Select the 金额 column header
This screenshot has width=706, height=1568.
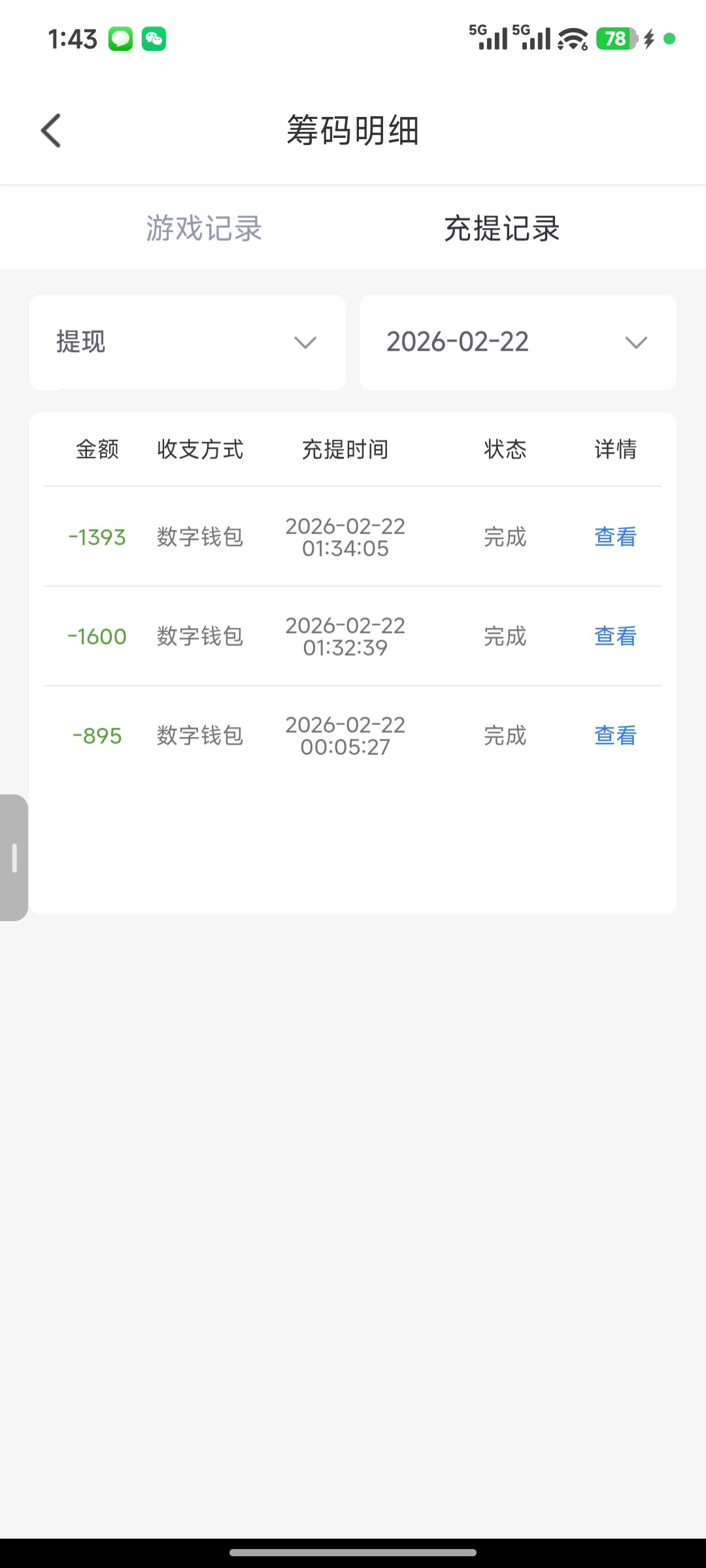click(97, 449)
